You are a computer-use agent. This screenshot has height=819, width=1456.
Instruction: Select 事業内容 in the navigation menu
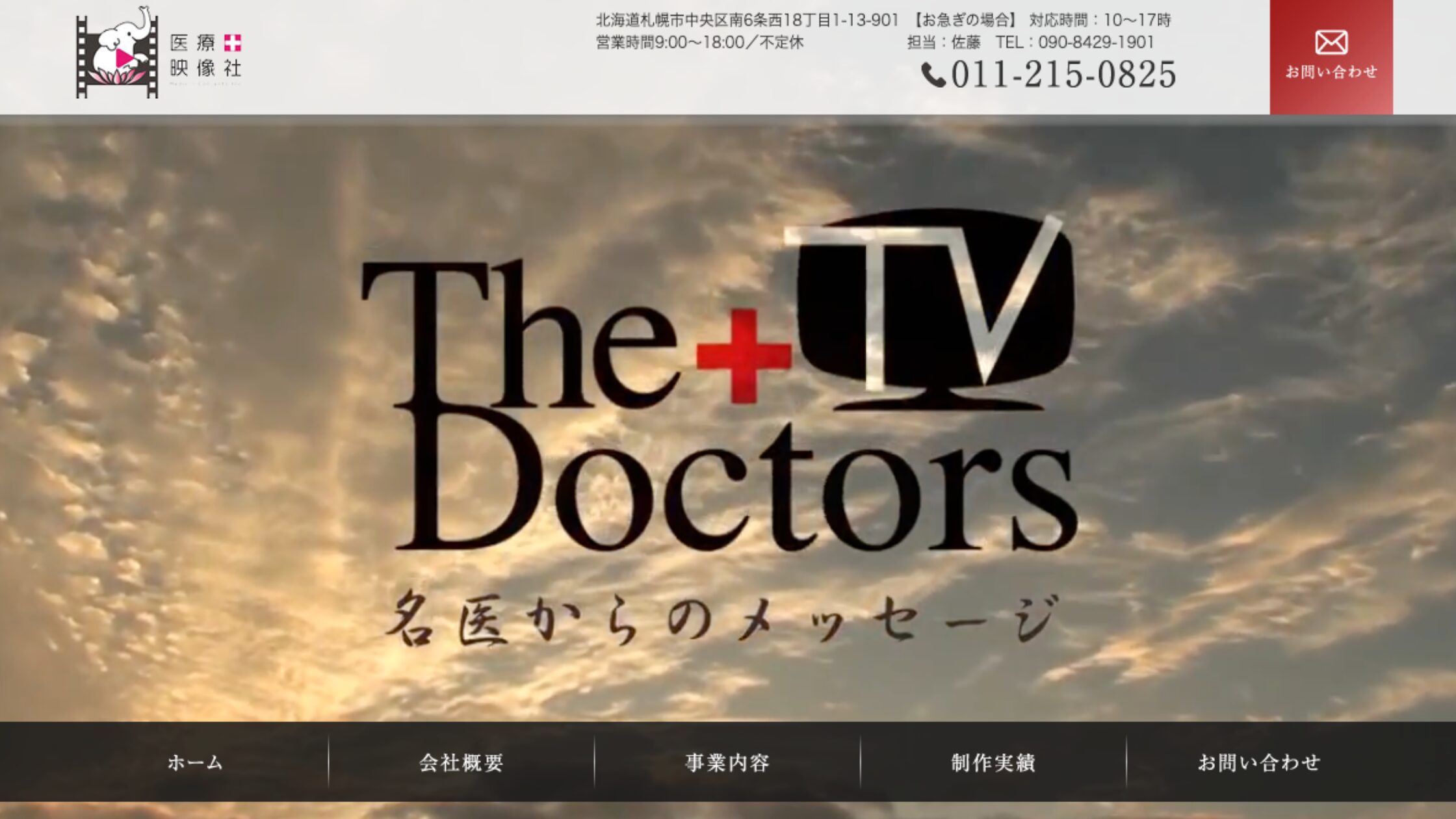(727, 762)
